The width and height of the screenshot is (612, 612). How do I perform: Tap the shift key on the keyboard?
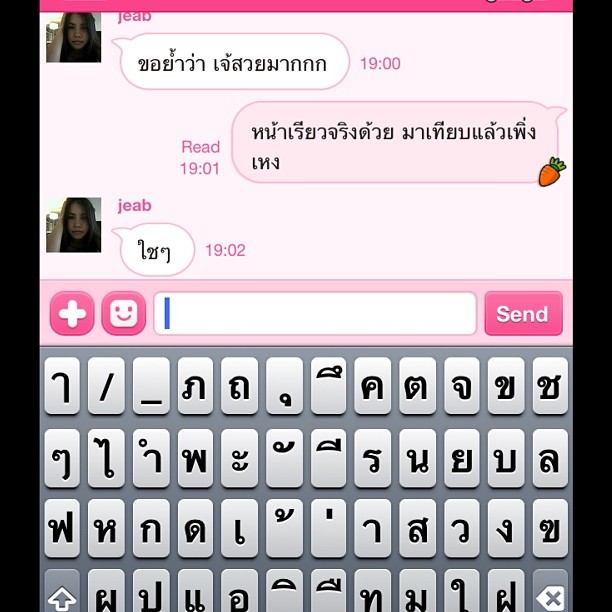pos(62,594)
